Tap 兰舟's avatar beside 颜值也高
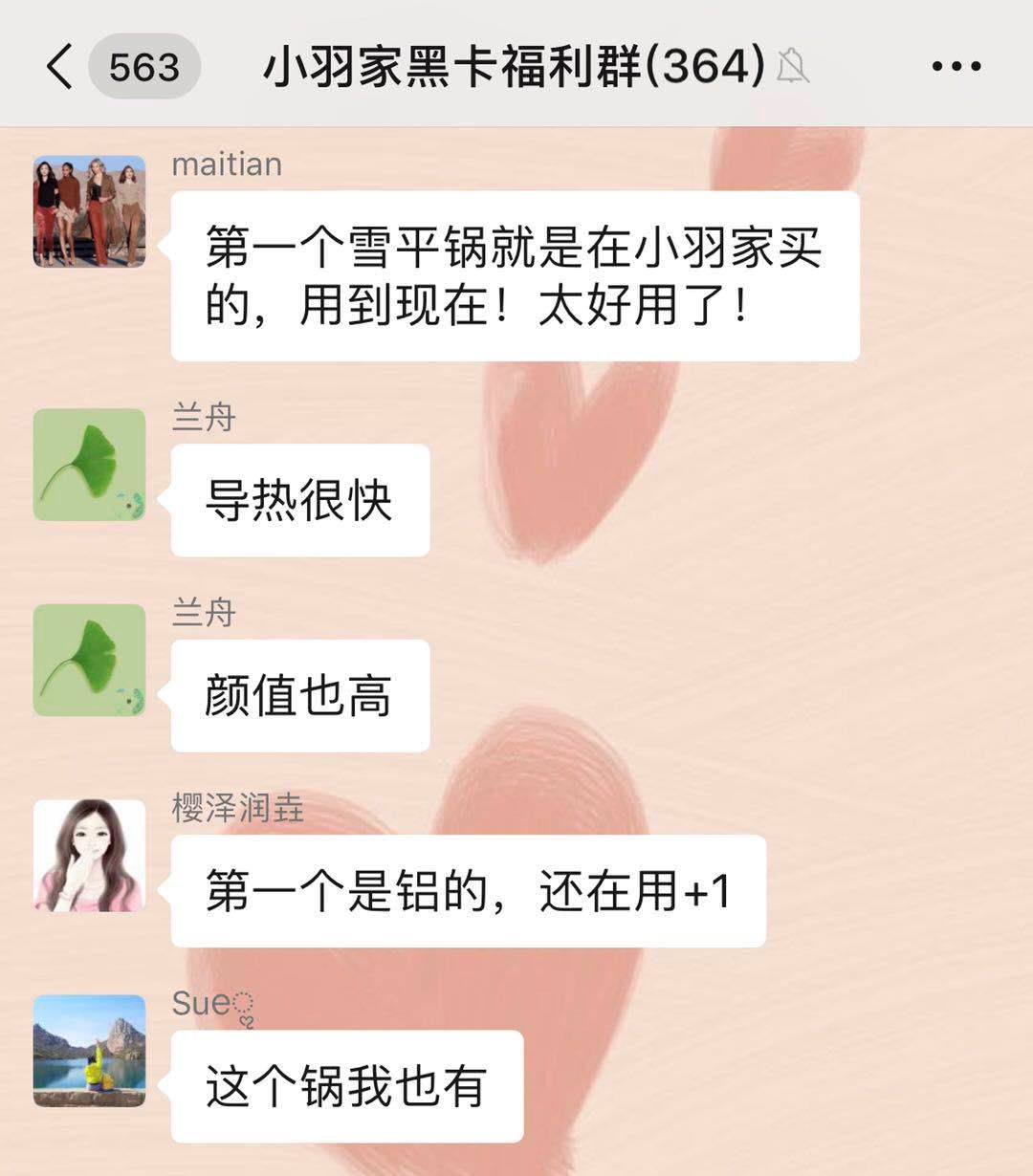The height and width of the screenshot is (1176, 1033). (x=89, y=660)
